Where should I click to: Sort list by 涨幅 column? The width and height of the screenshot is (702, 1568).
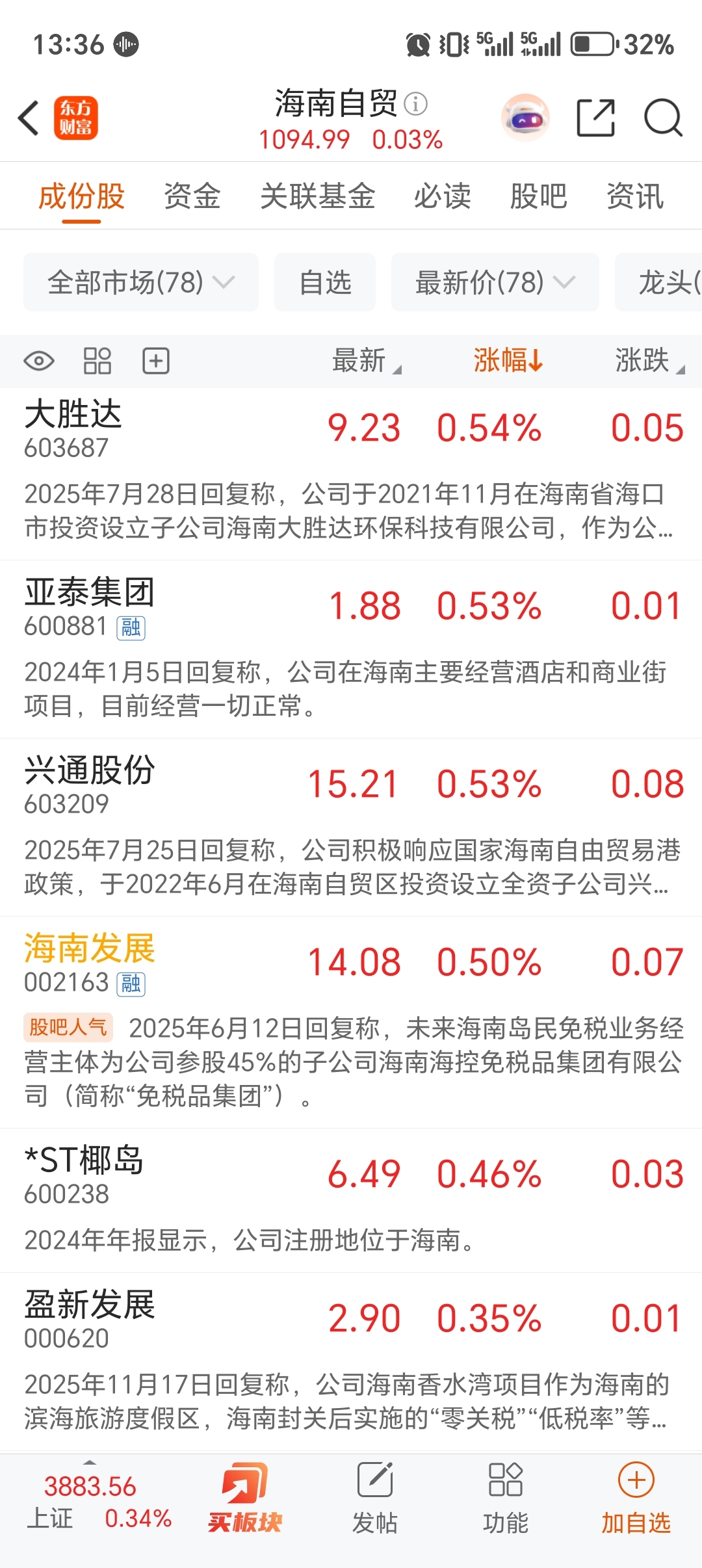click(508, 360)
